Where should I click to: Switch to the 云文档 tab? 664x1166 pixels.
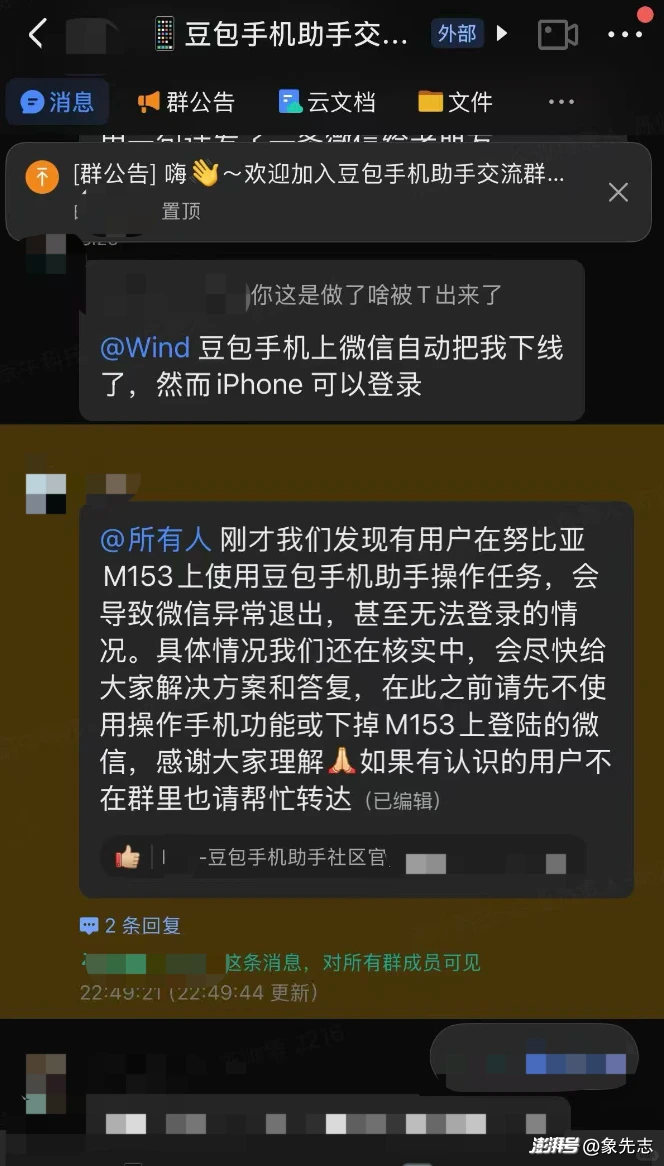click(x=327, y=101)
